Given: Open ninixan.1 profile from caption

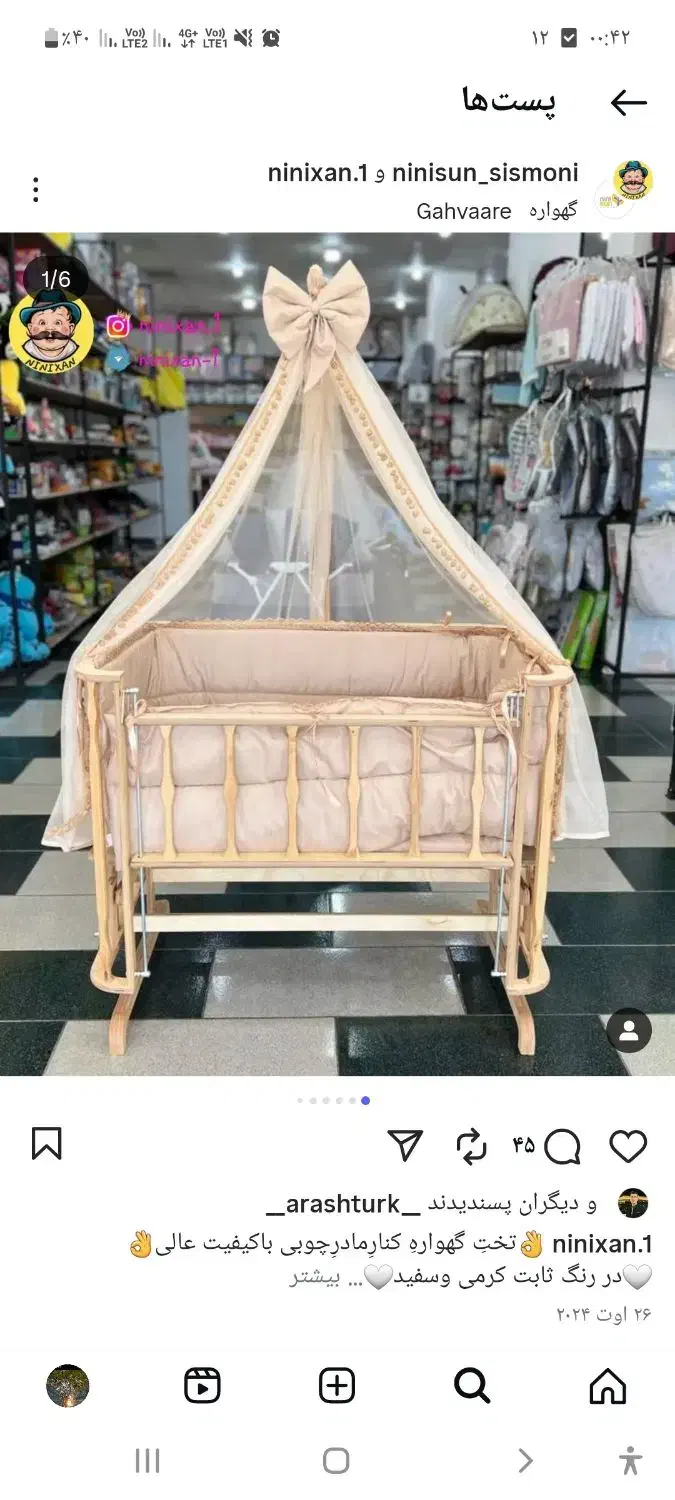Looking at the screenshot, I should 602,1244.
